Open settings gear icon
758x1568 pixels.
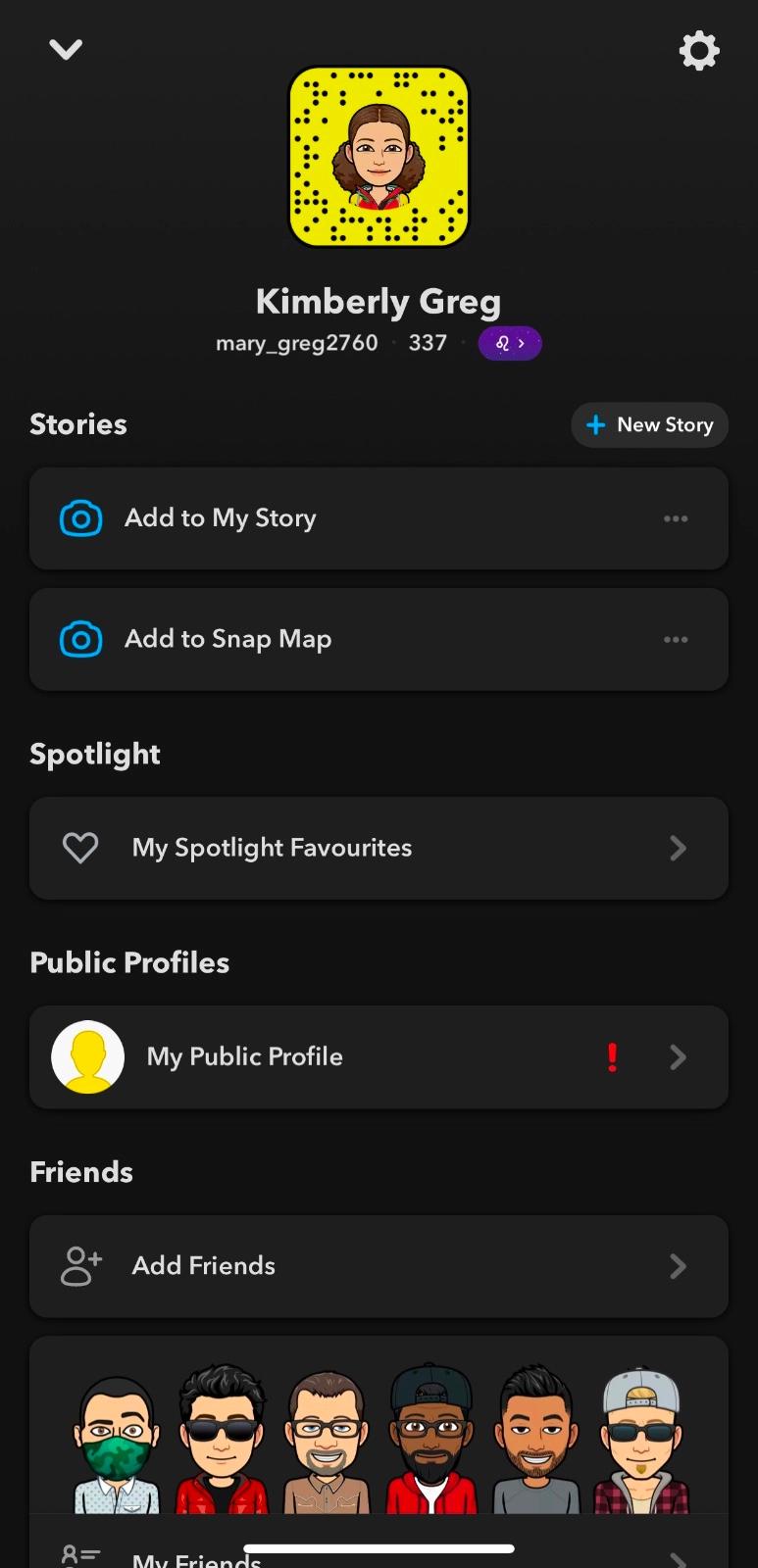click(x=699, y=50)
